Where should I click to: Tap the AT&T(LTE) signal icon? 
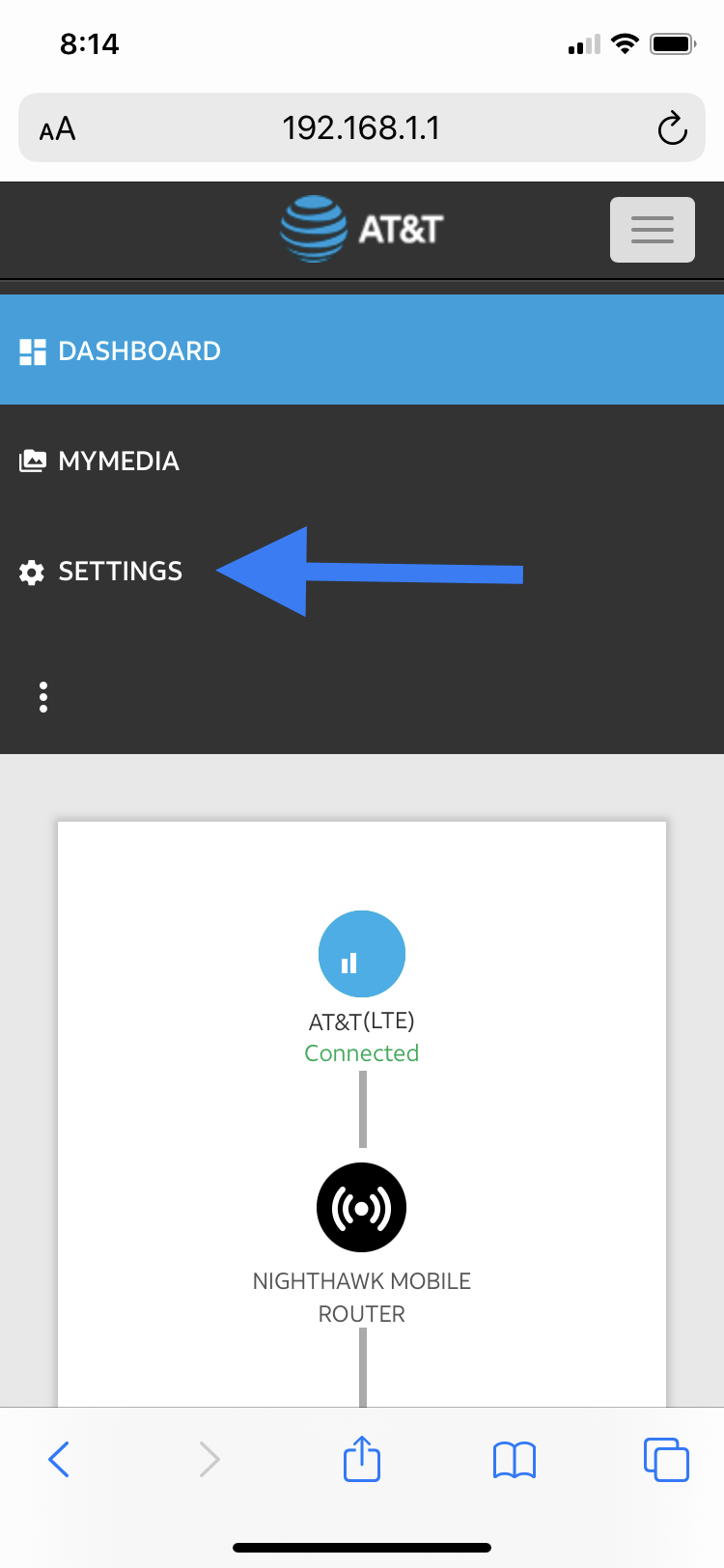(362, 954)
